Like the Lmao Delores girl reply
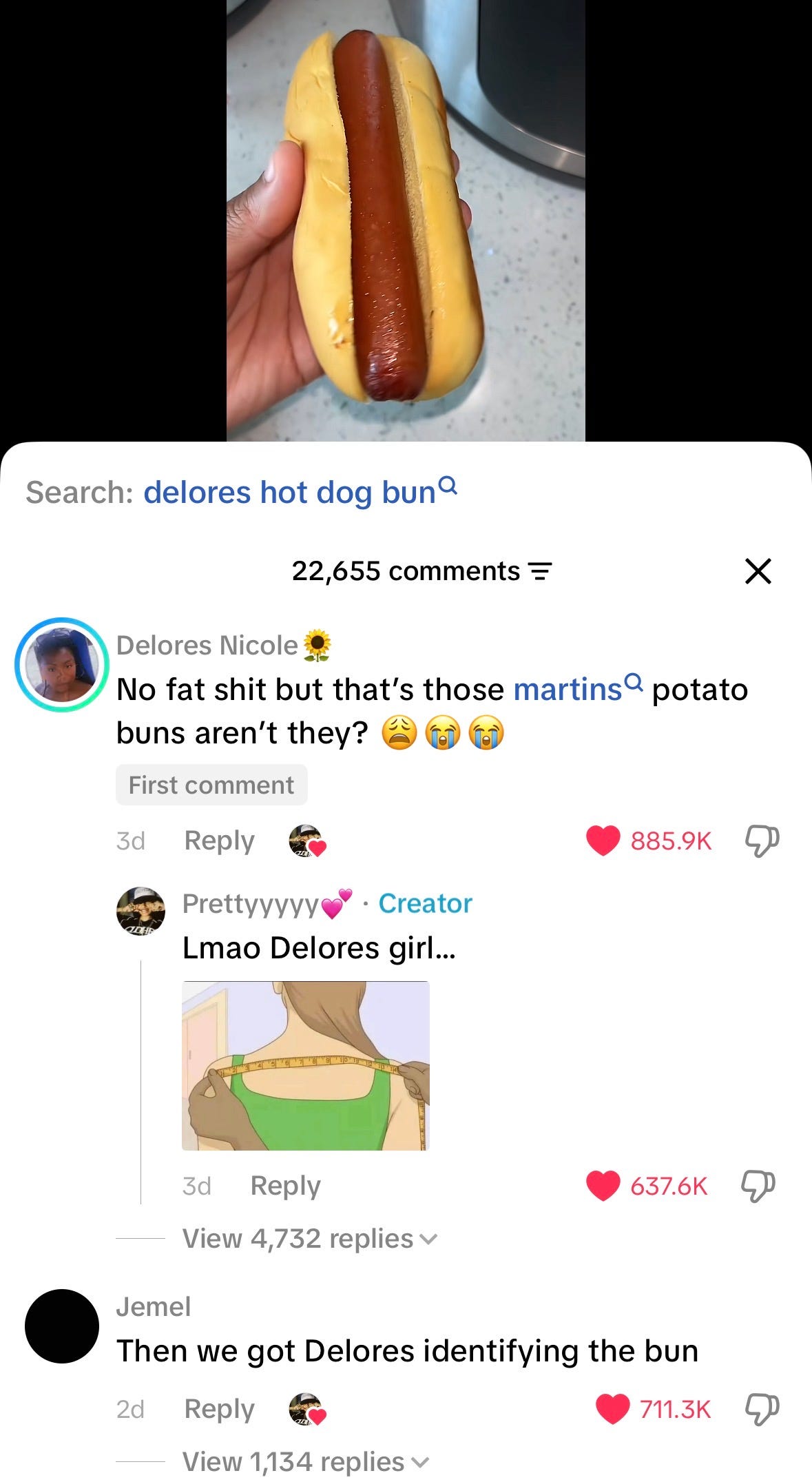 (x=603, y=1186)
